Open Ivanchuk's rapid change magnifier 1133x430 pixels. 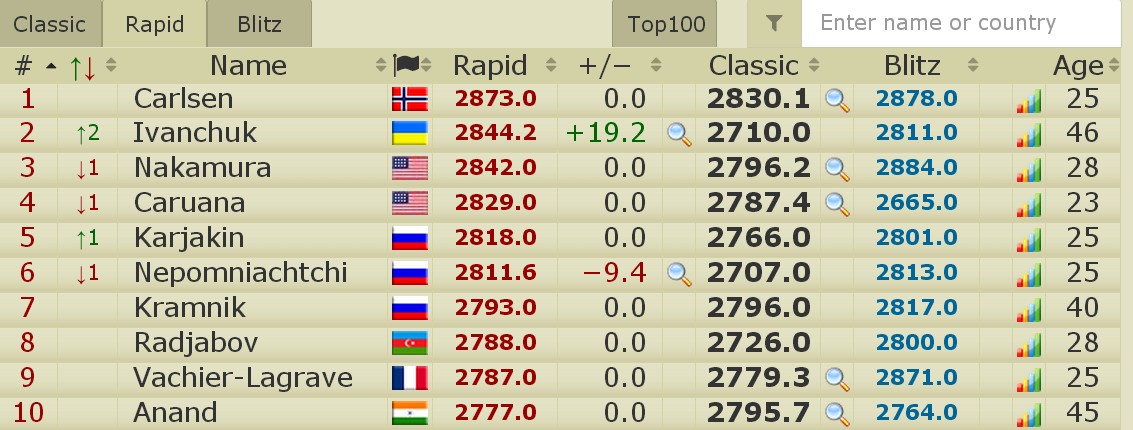(680, 134)
